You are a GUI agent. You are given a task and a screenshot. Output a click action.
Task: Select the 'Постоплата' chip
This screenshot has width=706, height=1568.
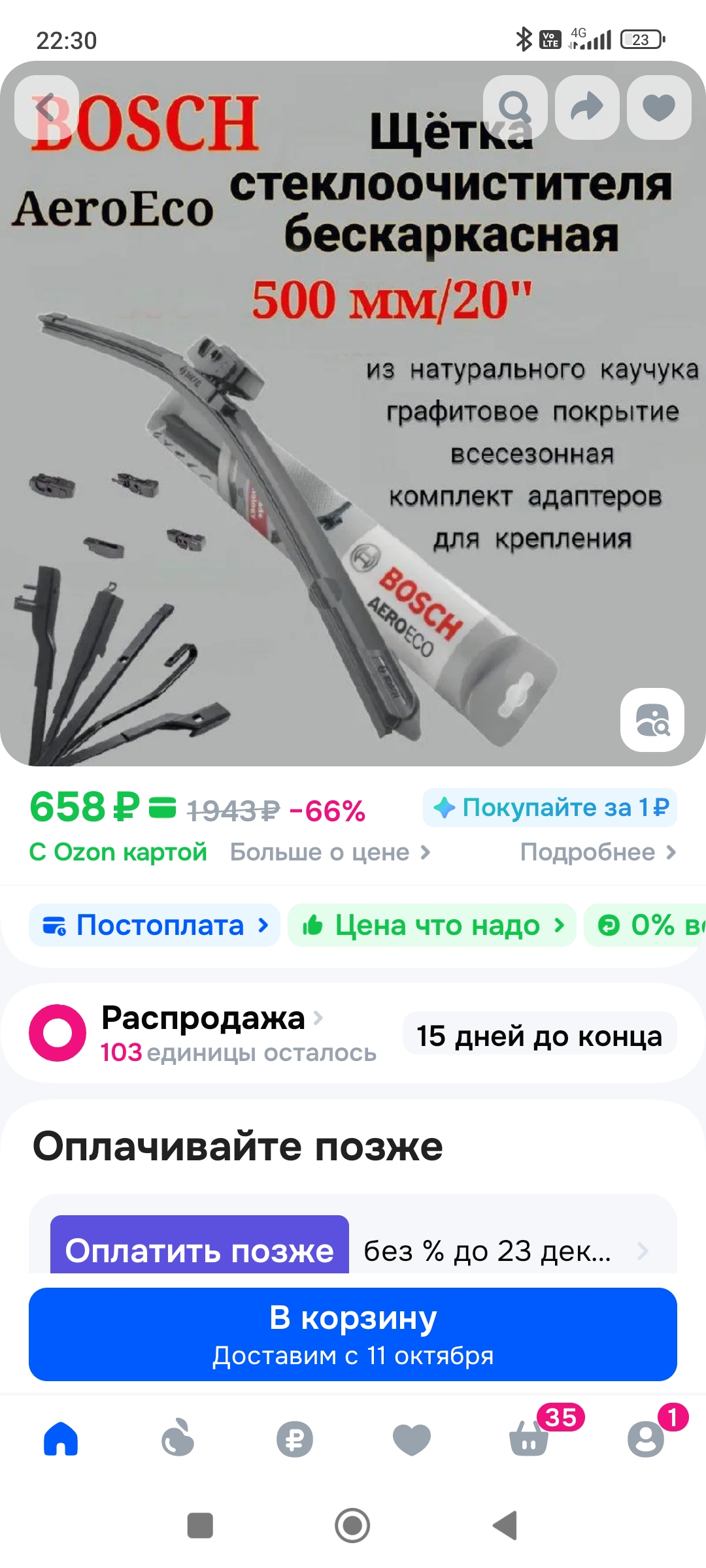(x=155, y=925)
